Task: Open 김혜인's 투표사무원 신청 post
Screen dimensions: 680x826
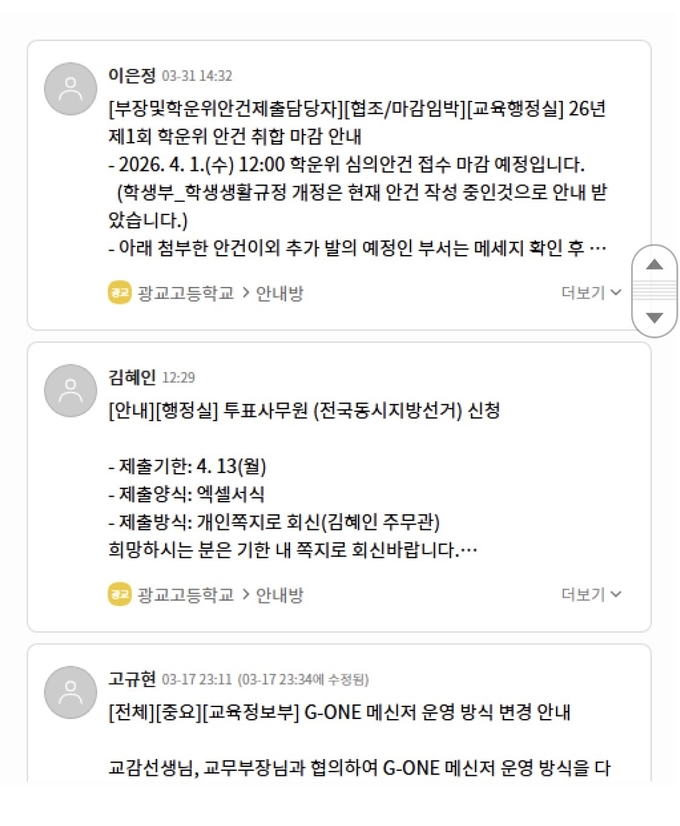Action: [304, 411]
